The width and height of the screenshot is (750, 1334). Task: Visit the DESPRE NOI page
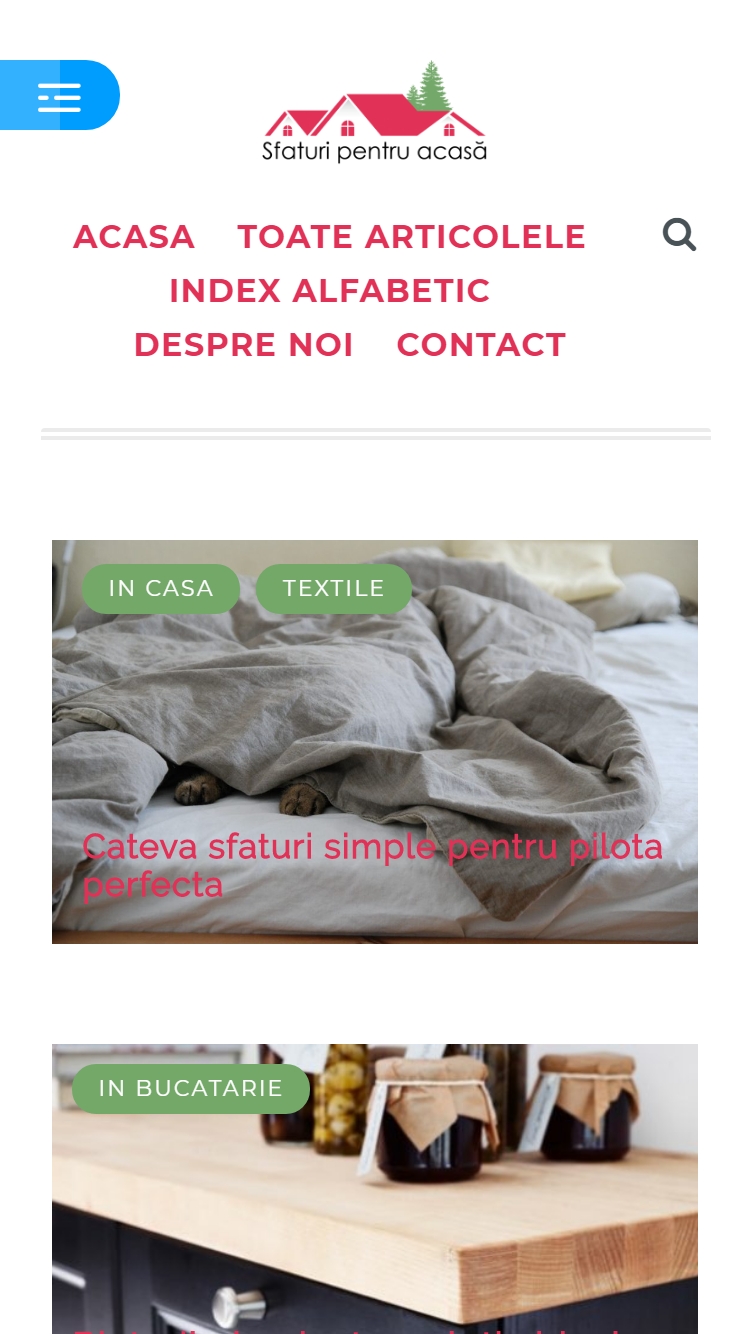244,345
